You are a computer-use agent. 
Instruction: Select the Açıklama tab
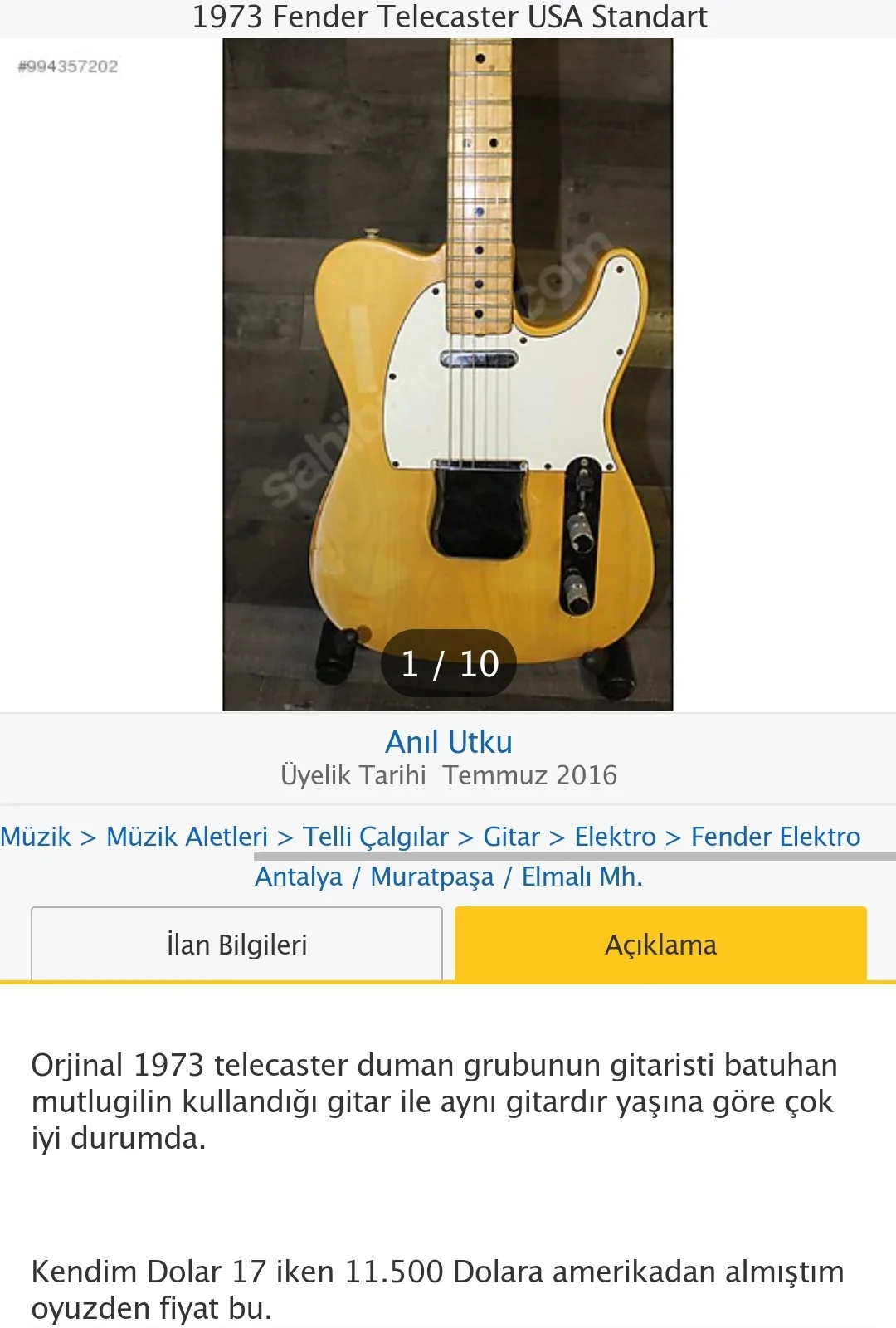coord(661,945)
